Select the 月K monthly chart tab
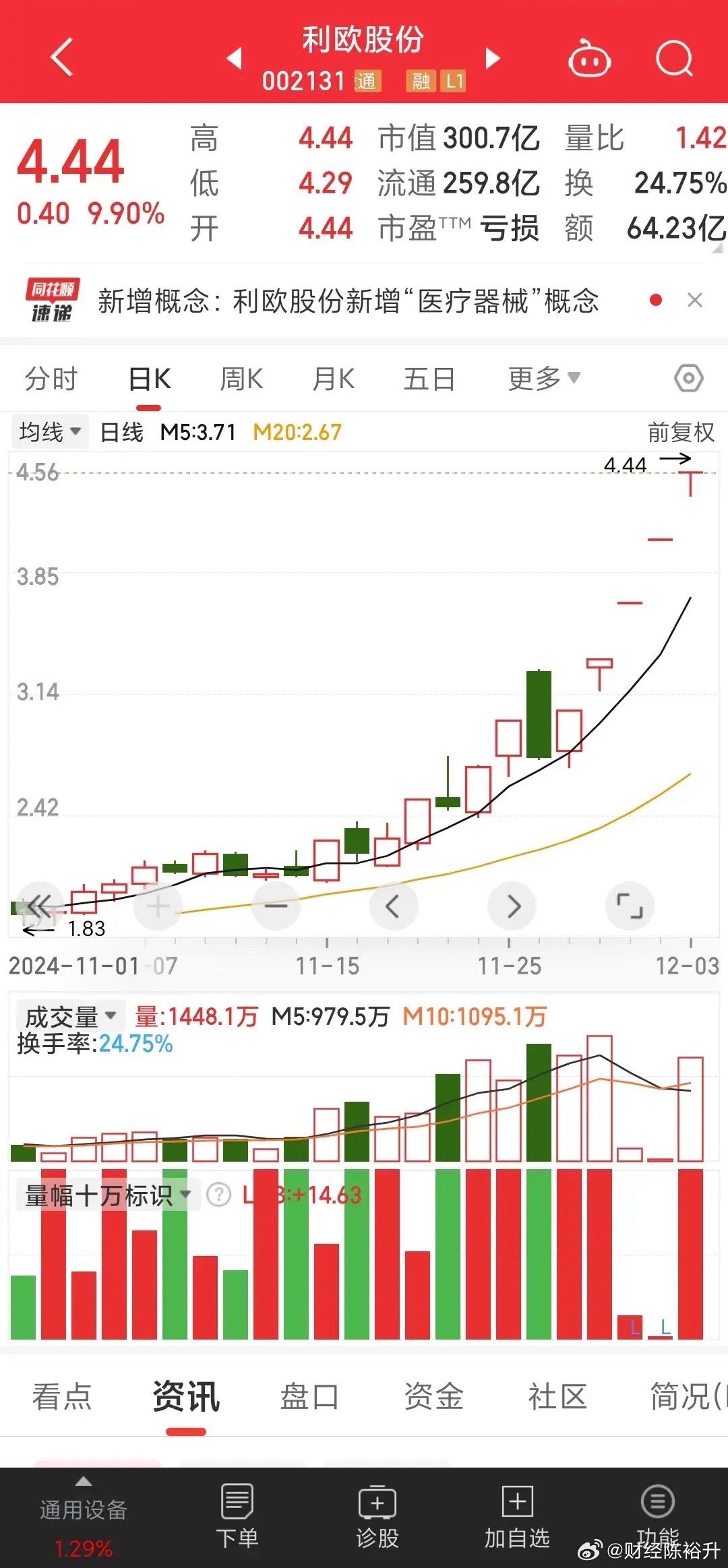728x1568 pixels. pyautogui.click(x=334, y=379)
